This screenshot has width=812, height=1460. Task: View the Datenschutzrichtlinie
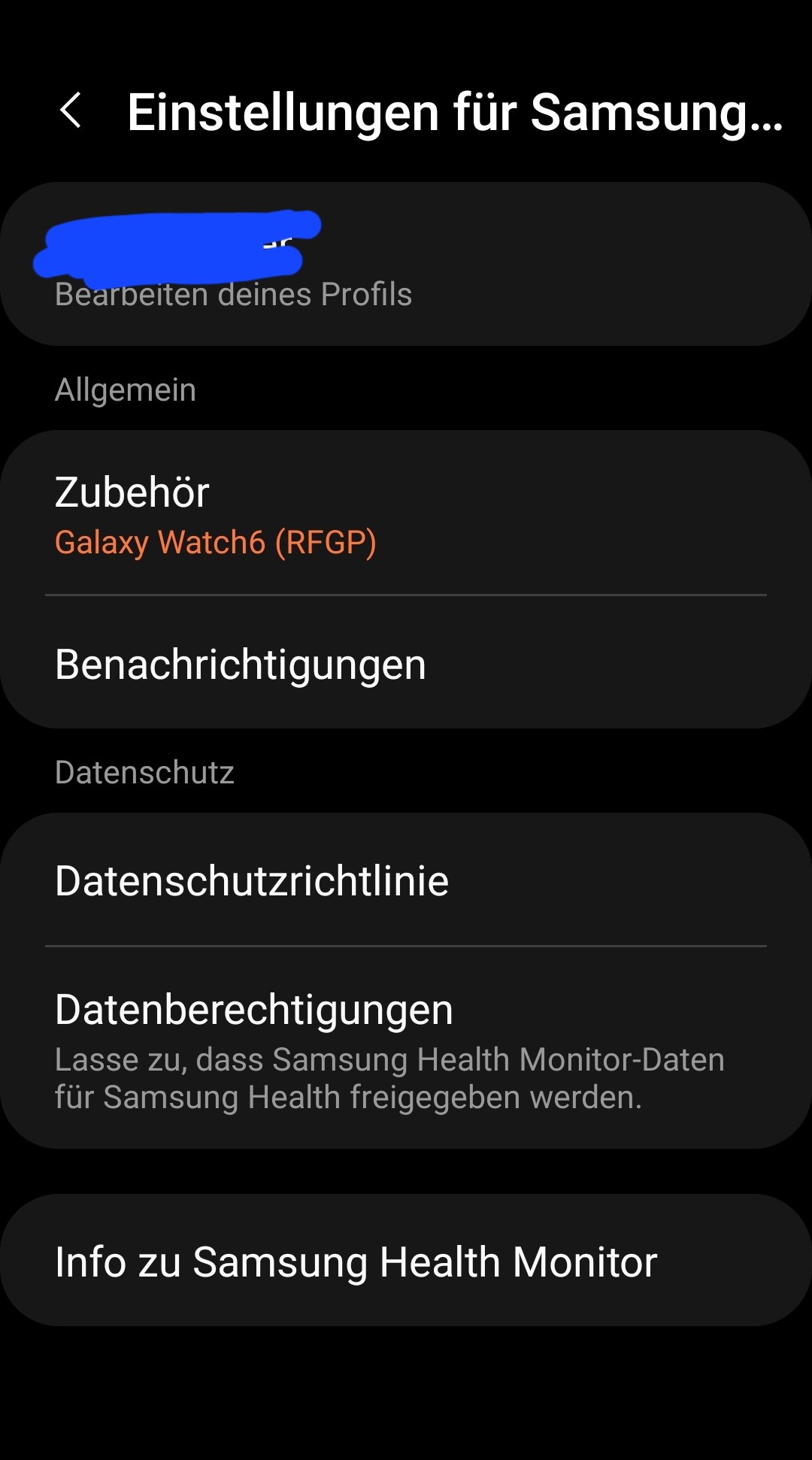coord(406,880)
